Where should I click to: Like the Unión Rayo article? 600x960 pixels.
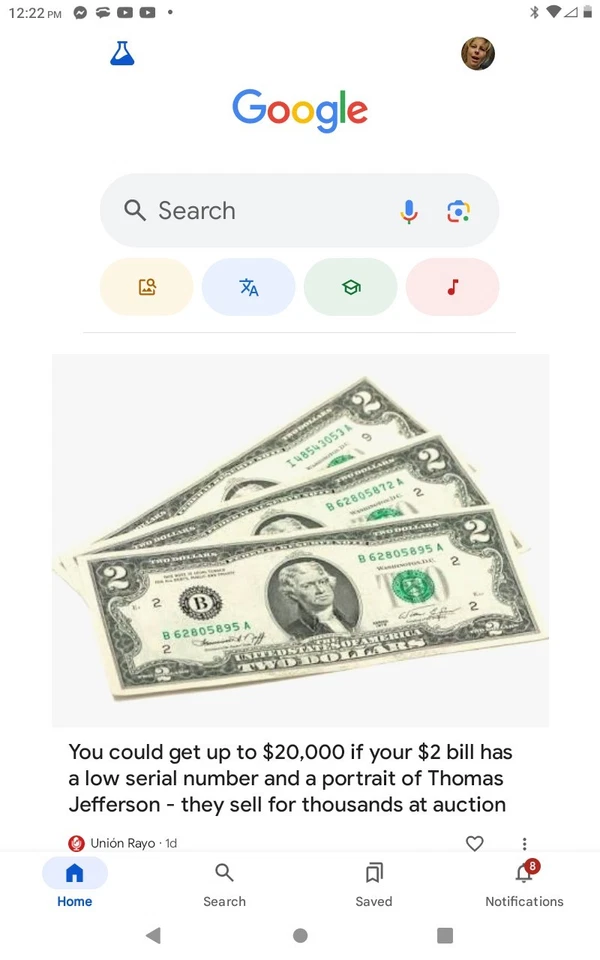(475, 843)
